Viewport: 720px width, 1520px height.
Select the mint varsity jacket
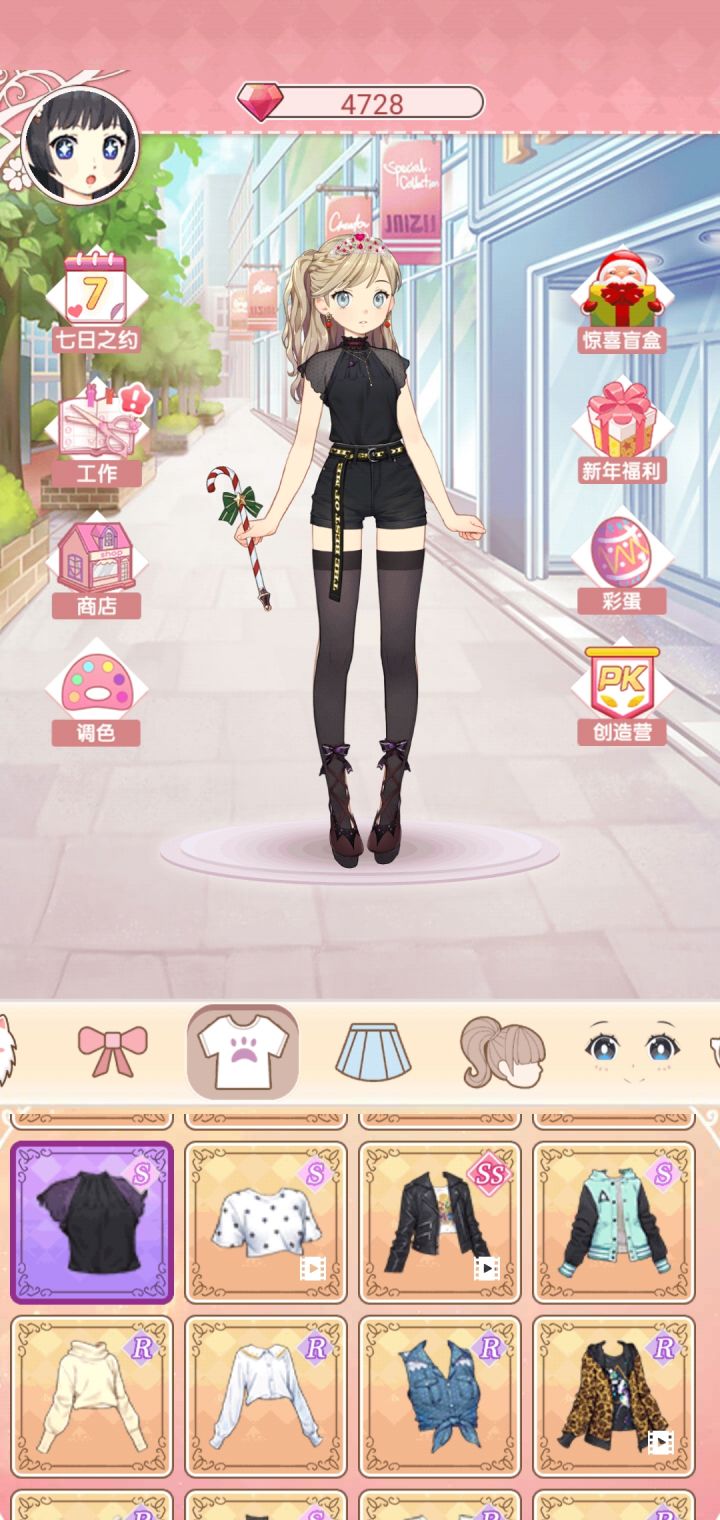613,1218
